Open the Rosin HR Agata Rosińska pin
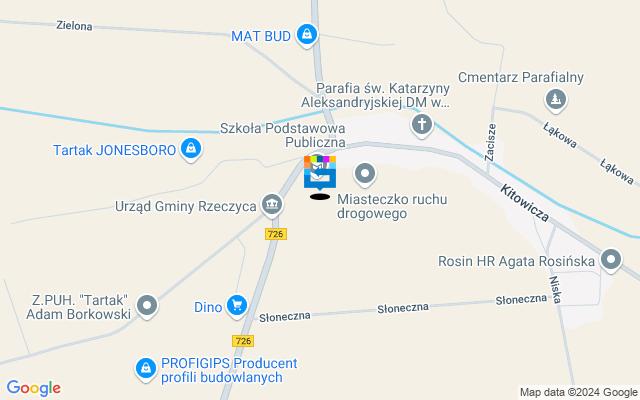 610,261
